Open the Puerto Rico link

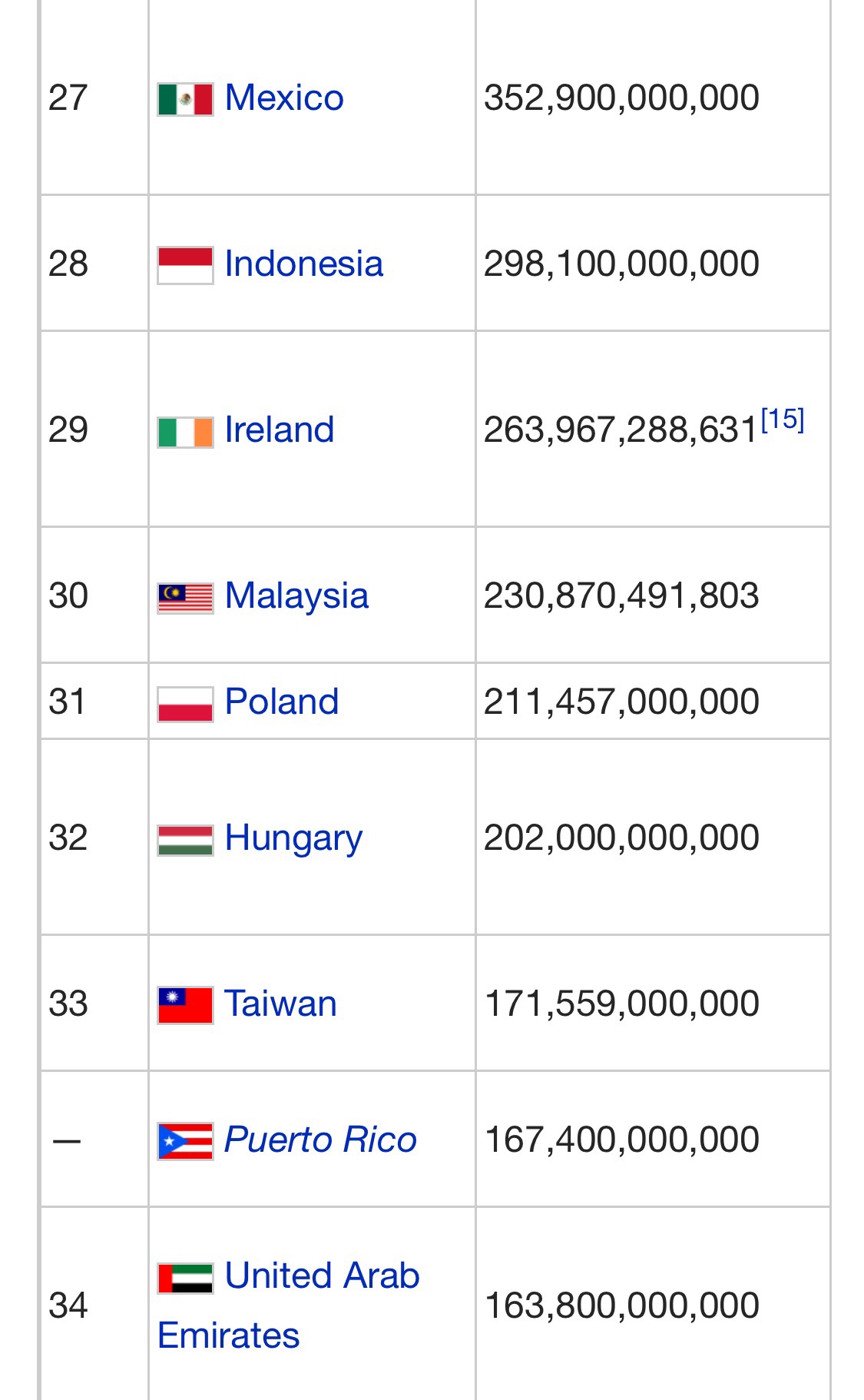click(319, 1140)
